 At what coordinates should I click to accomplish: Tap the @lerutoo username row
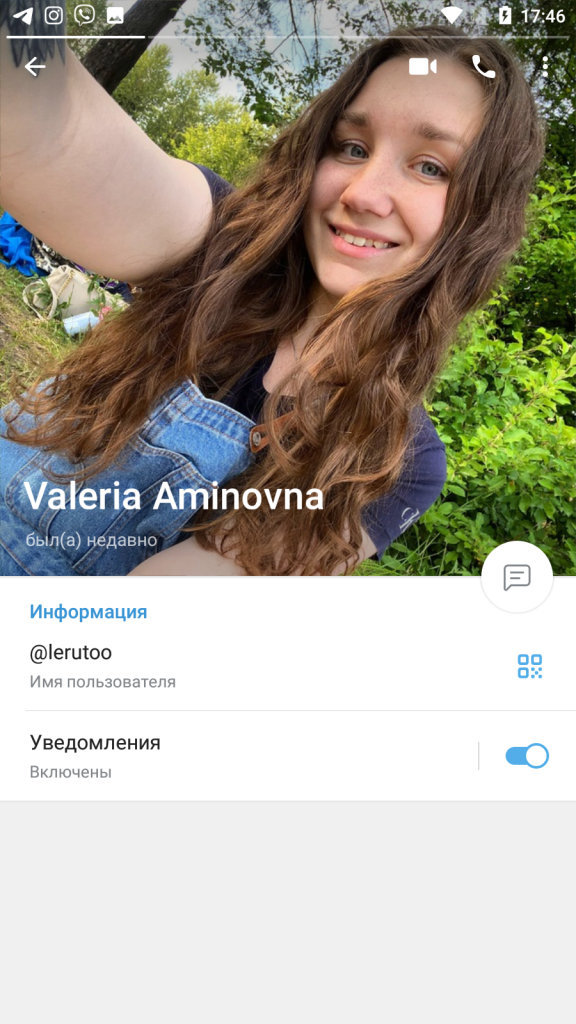point(288,666)
